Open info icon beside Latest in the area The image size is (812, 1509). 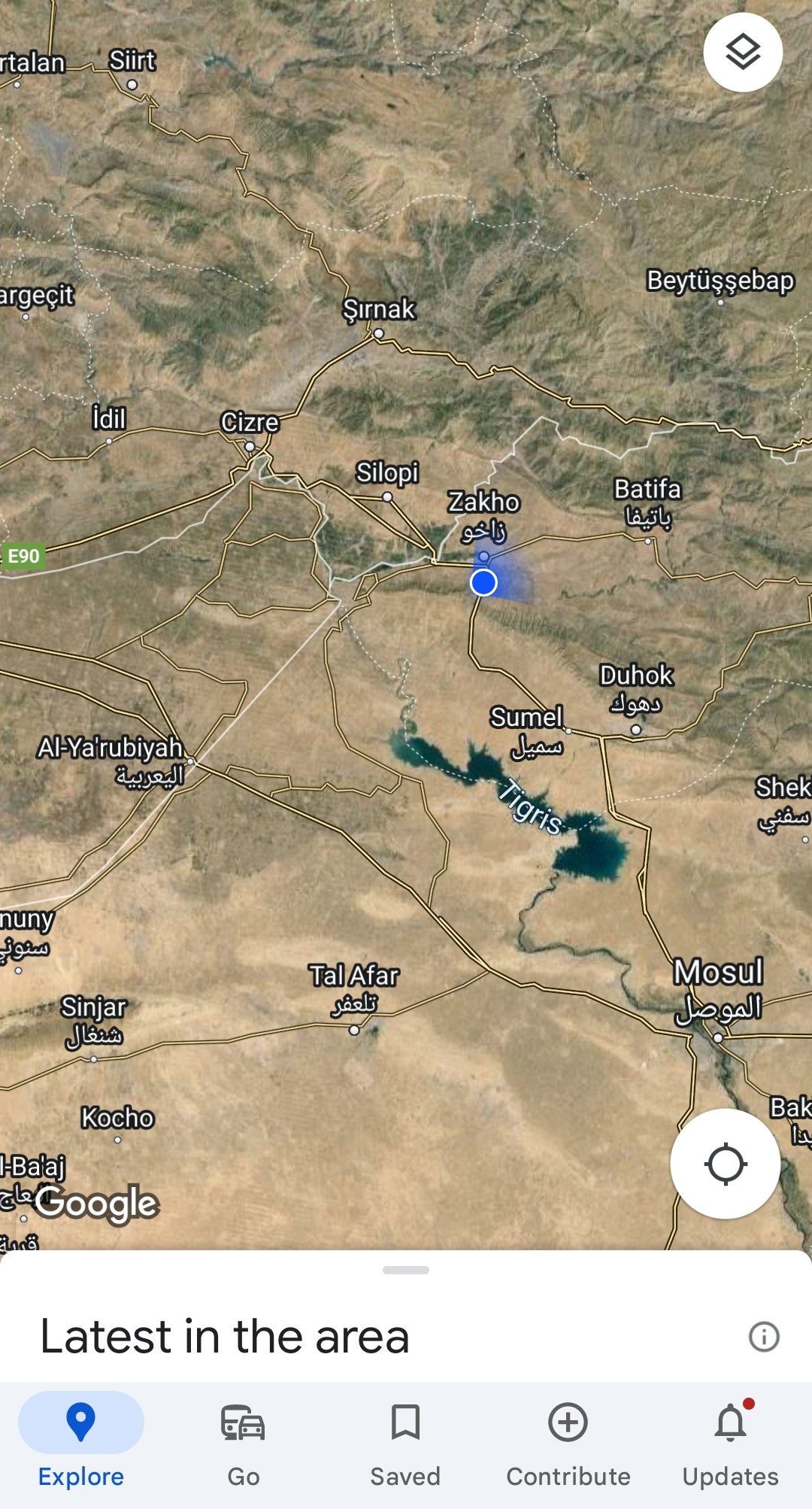coord(764,1337)
